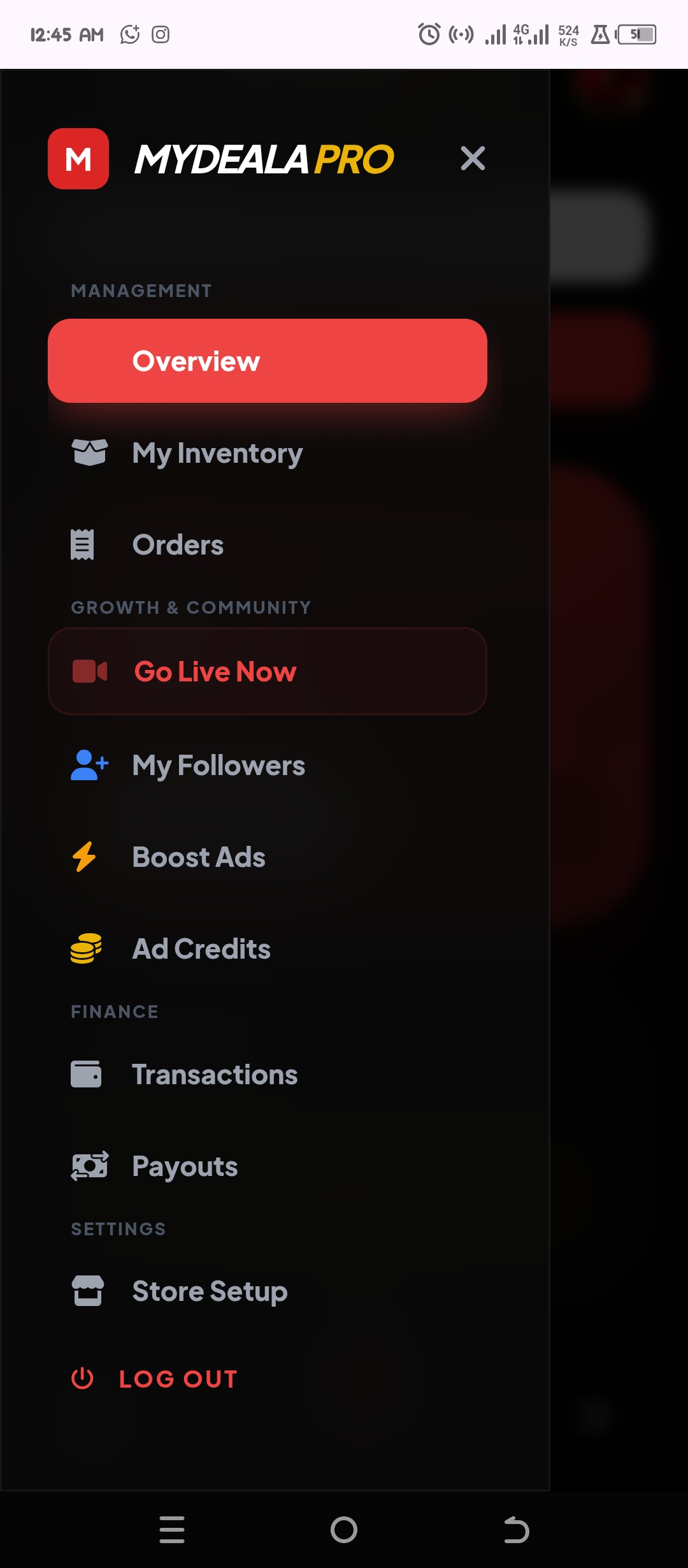Tap the system back button
This screenshot has width=688, height=1568.
[x=516, y=1530]
